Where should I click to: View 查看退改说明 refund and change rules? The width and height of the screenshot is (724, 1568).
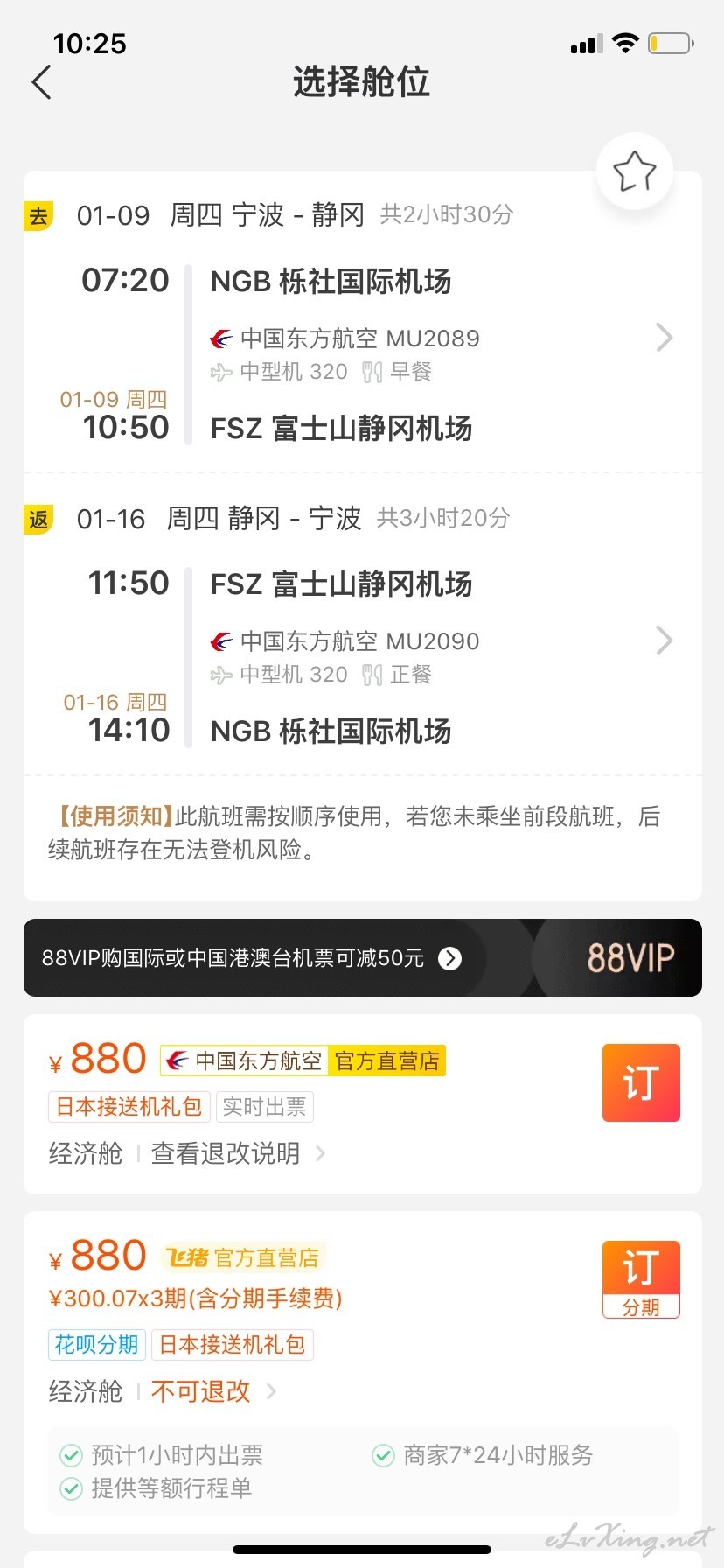(238, 1153)
